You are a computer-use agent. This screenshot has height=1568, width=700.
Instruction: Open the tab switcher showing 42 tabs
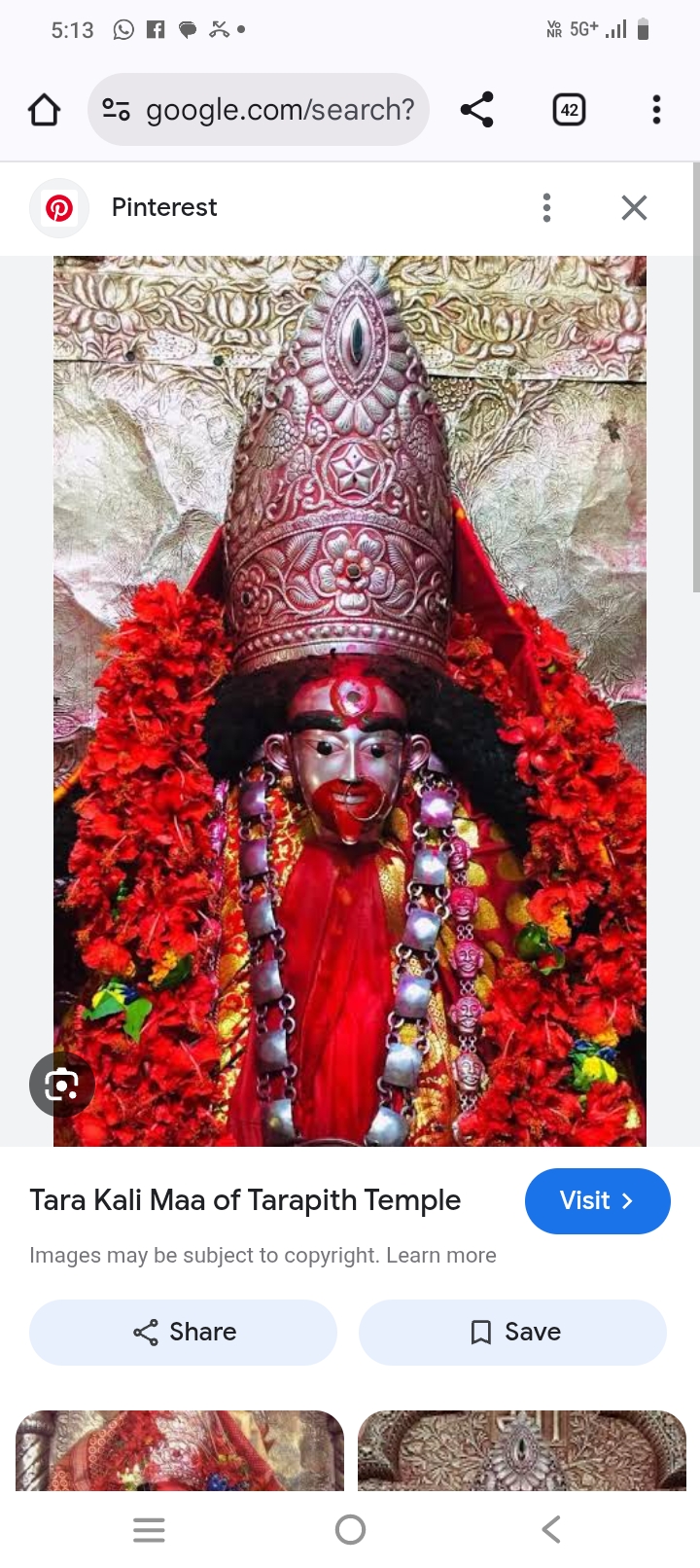tap(569, 110)
